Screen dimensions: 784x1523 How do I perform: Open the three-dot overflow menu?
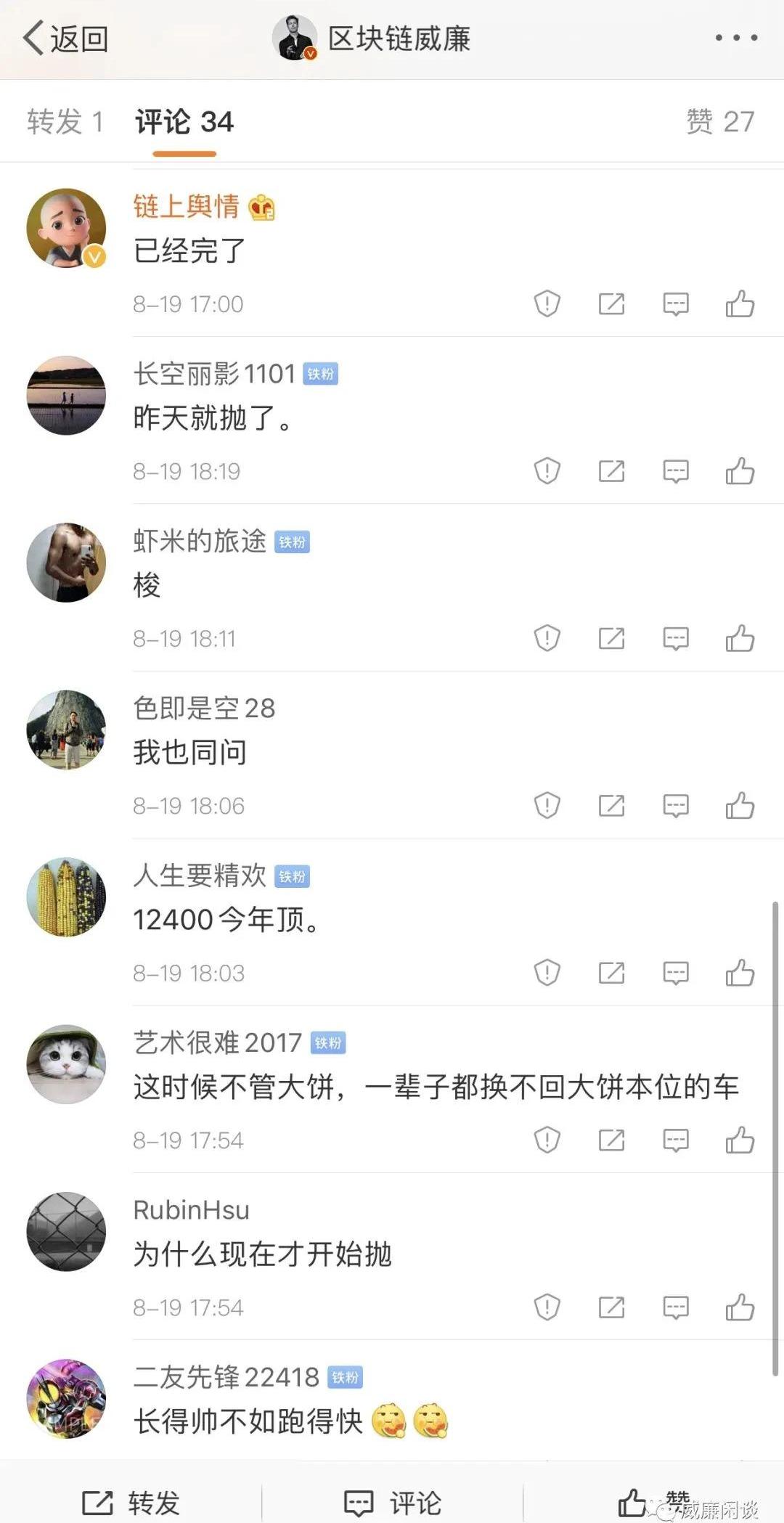pos(735,38)
